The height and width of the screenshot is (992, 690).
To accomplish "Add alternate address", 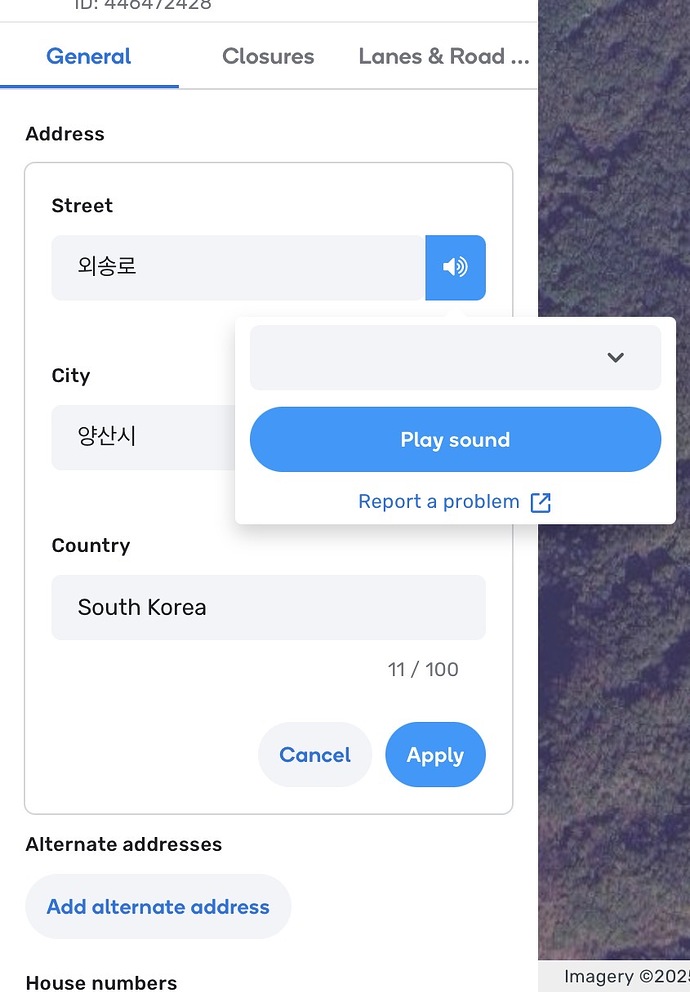I will (x=158, y=907).
